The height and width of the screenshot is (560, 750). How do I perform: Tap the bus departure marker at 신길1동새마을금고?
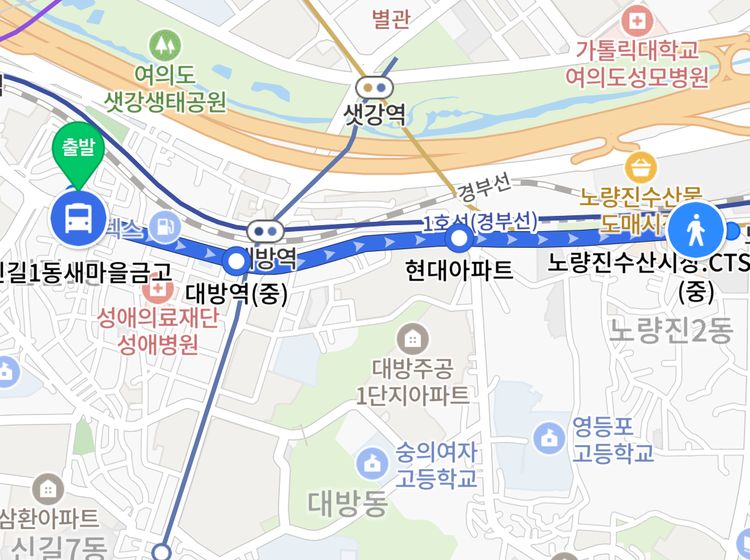[x=79, y=218]
